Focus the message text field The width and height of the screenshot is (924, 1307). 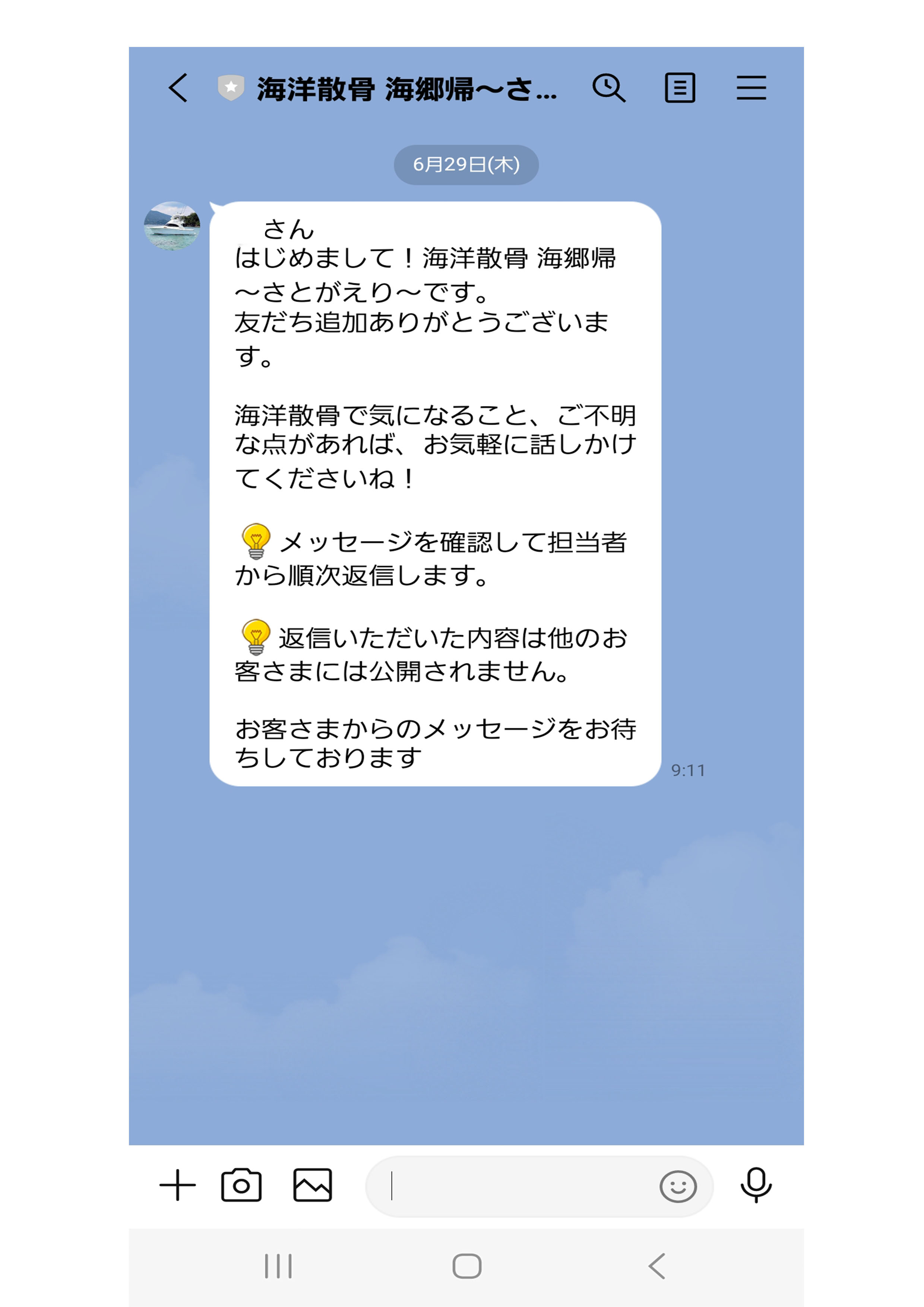pyautogui.click(x=512, y=1186)
